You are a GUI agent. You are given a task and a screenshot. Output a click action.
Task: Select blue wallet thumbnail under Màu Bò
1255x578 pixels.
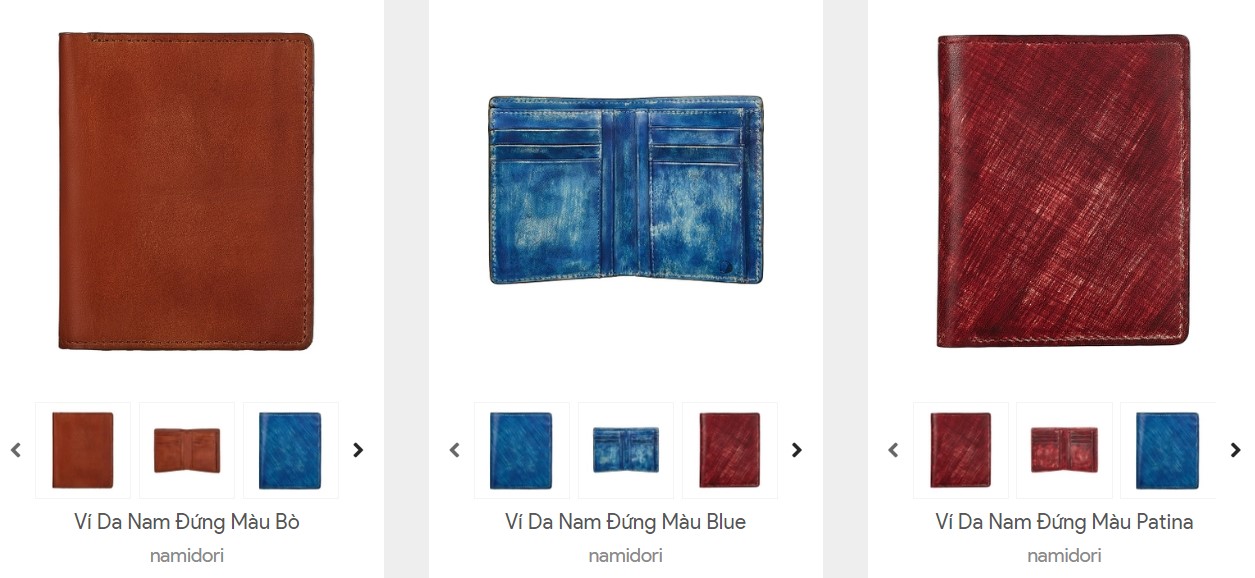tap(290, 450)
